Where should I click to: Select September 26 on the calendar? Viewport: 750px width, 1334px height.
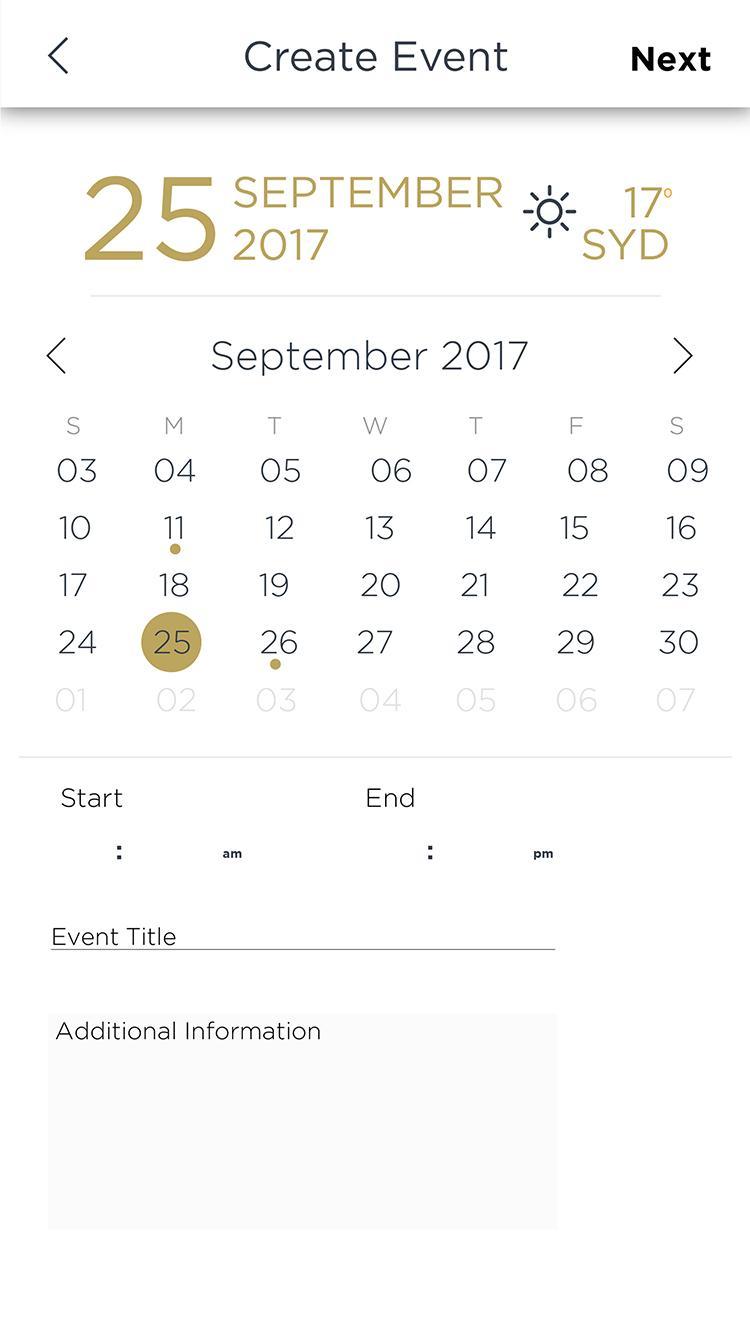tap(278, 643)
